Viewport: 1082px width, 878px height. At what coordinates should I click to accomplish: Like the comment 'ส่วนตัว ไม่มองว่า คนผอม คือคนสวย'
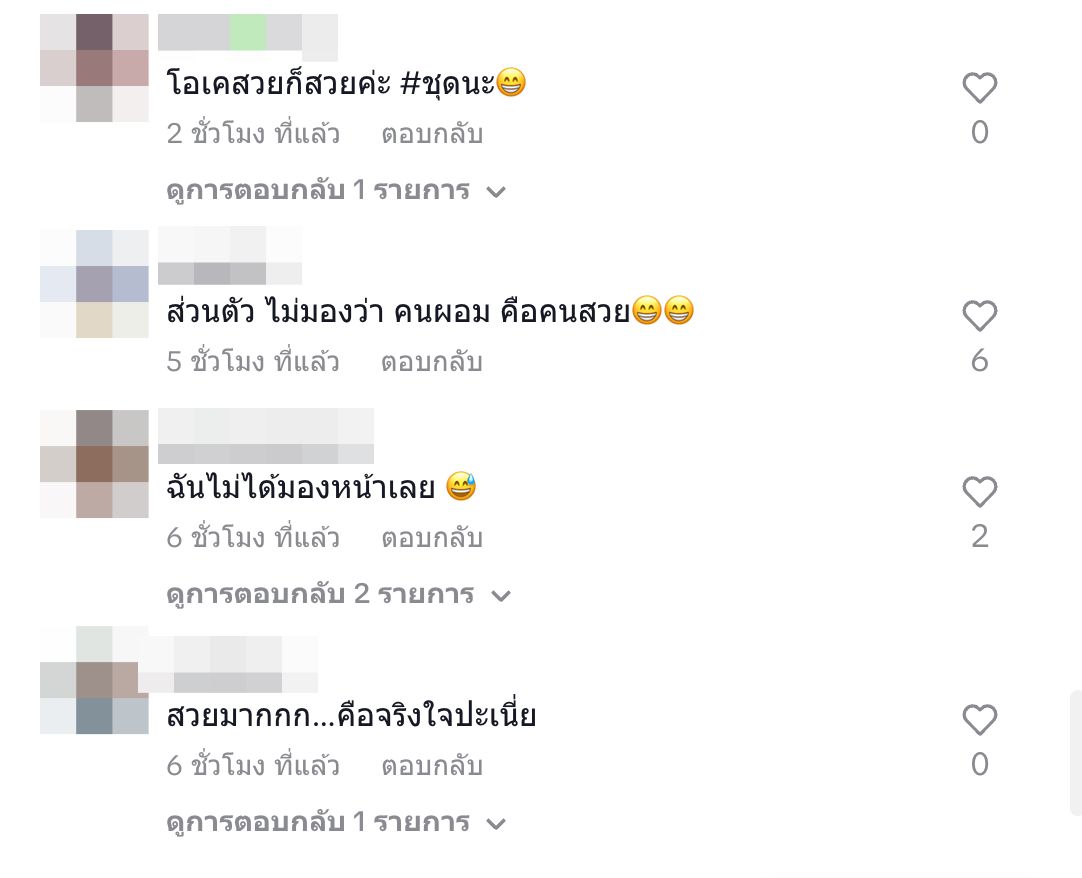click(979, 317)
